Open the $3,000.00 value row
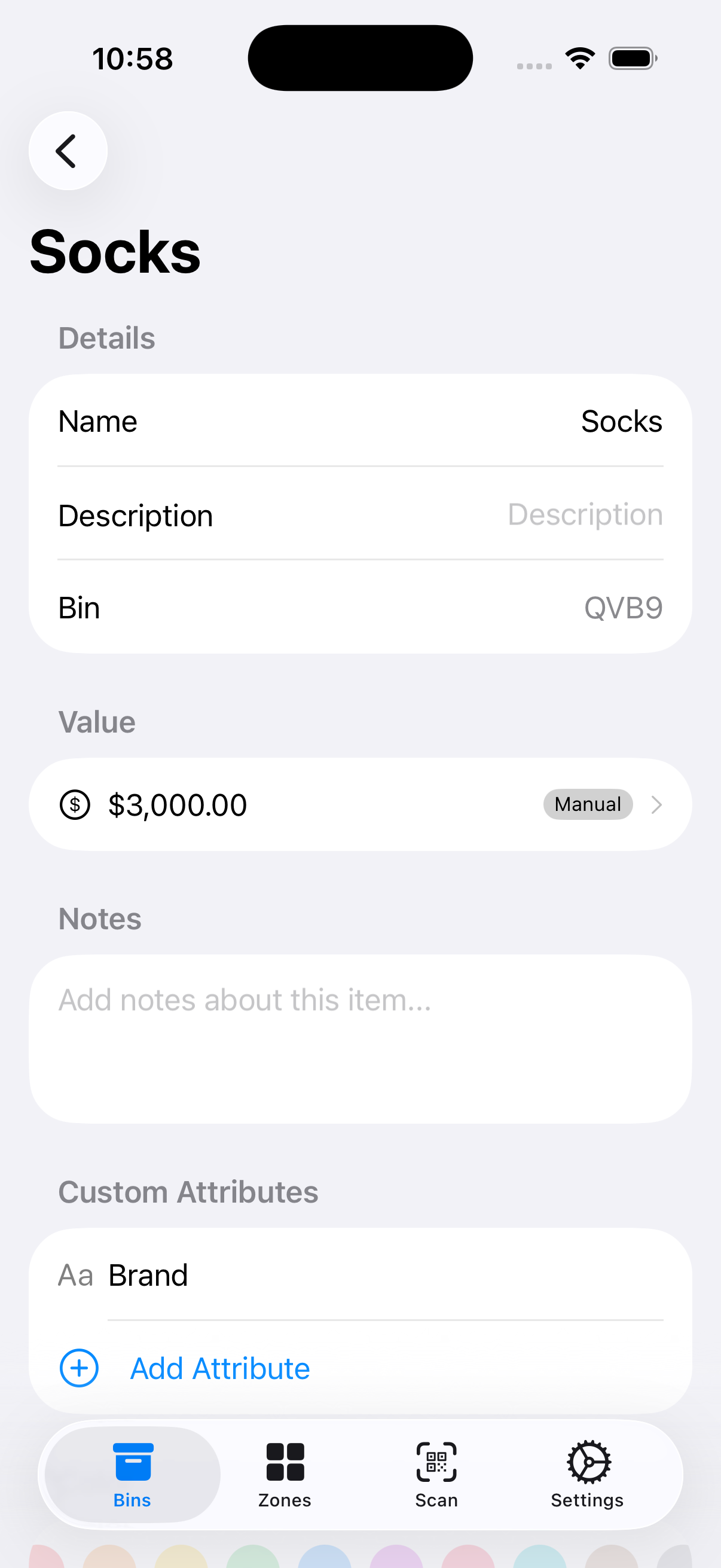This screenshot has height=1568, width=721. (x=360, y=804)
